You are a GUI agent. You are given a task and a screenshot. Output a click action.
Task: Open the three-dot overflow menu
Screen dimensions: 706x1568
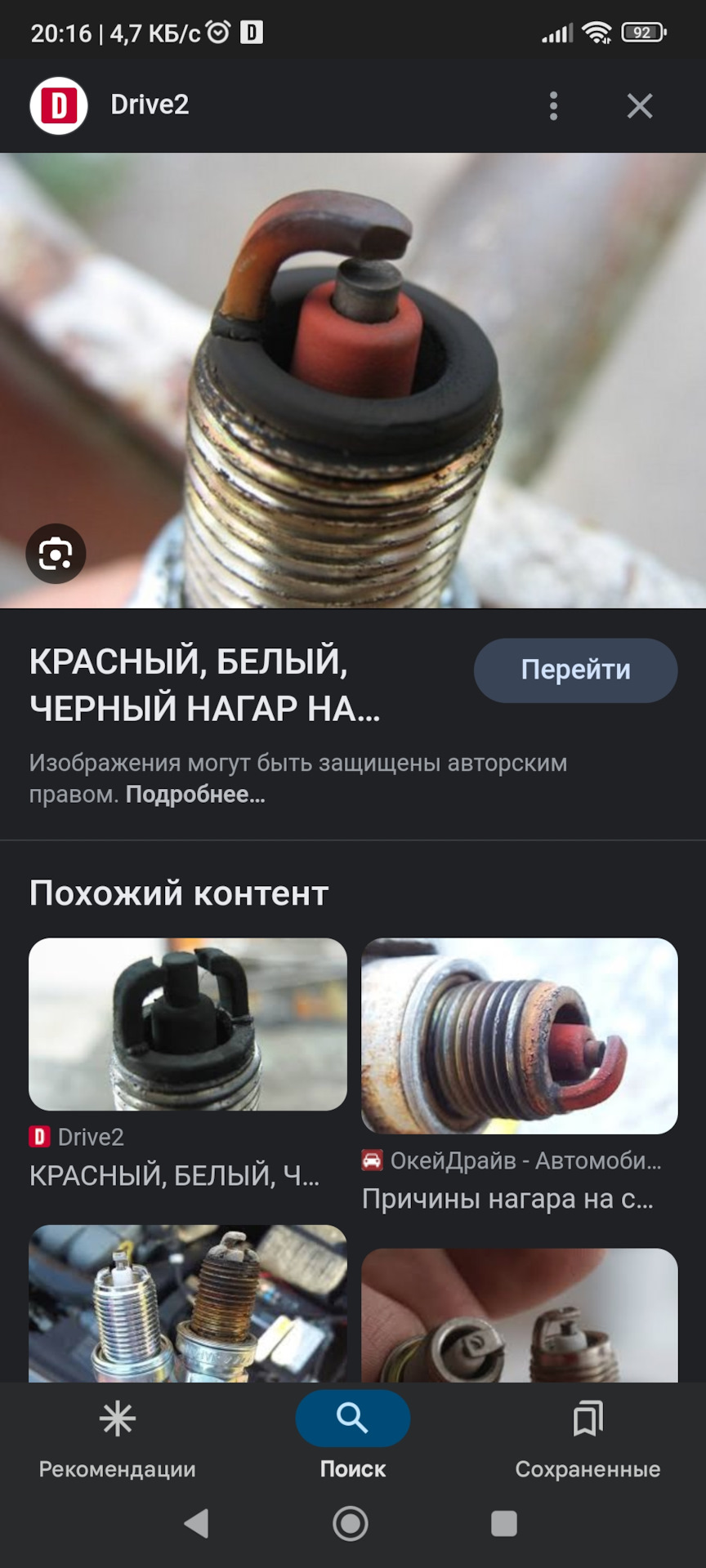pos(554,106)
